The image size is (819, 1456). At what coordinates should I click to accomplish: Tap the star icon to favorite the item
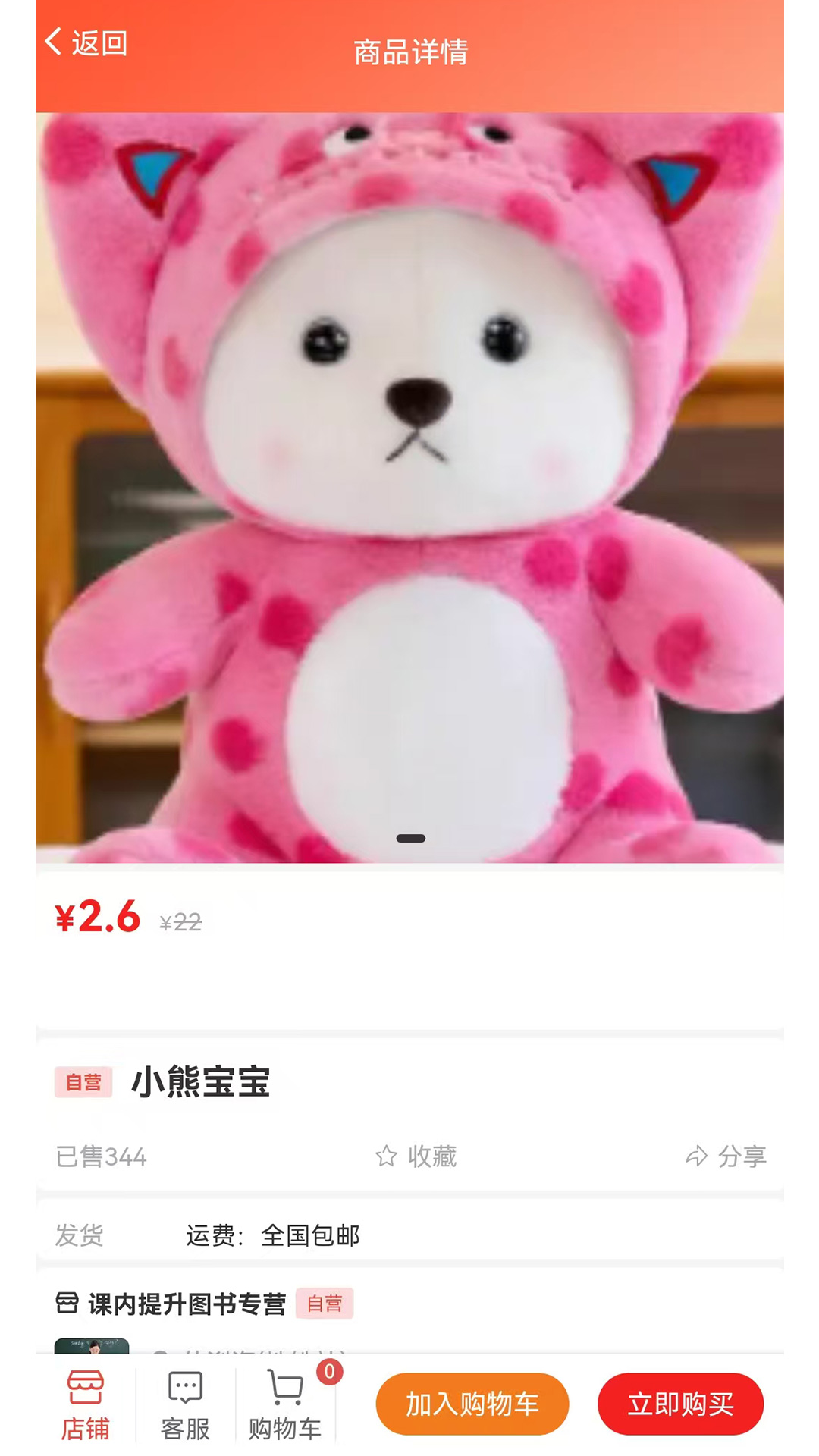[x=388, y=1156]
